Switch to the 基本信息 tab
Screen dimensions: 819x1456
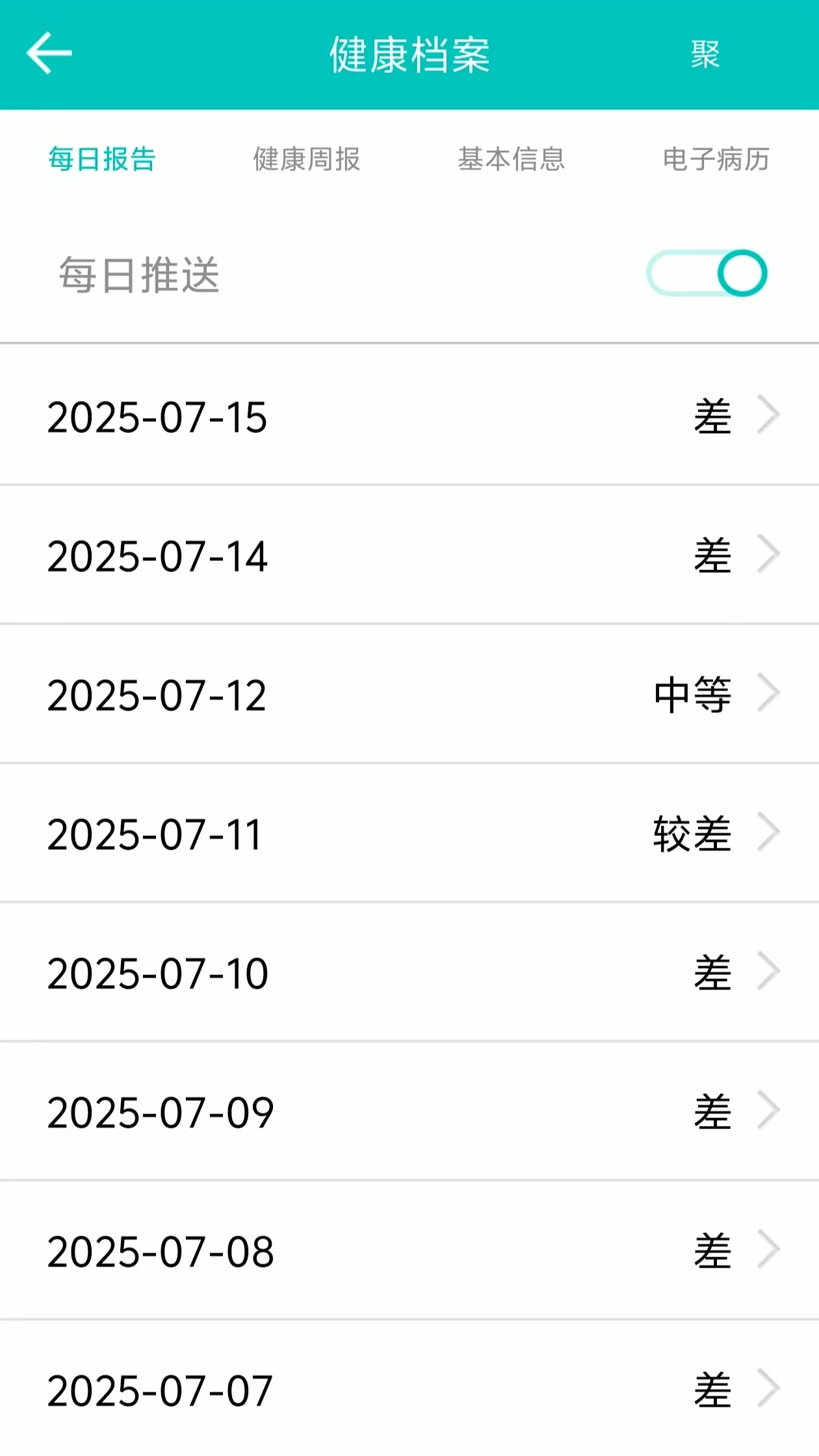click(x=512, y=159)
